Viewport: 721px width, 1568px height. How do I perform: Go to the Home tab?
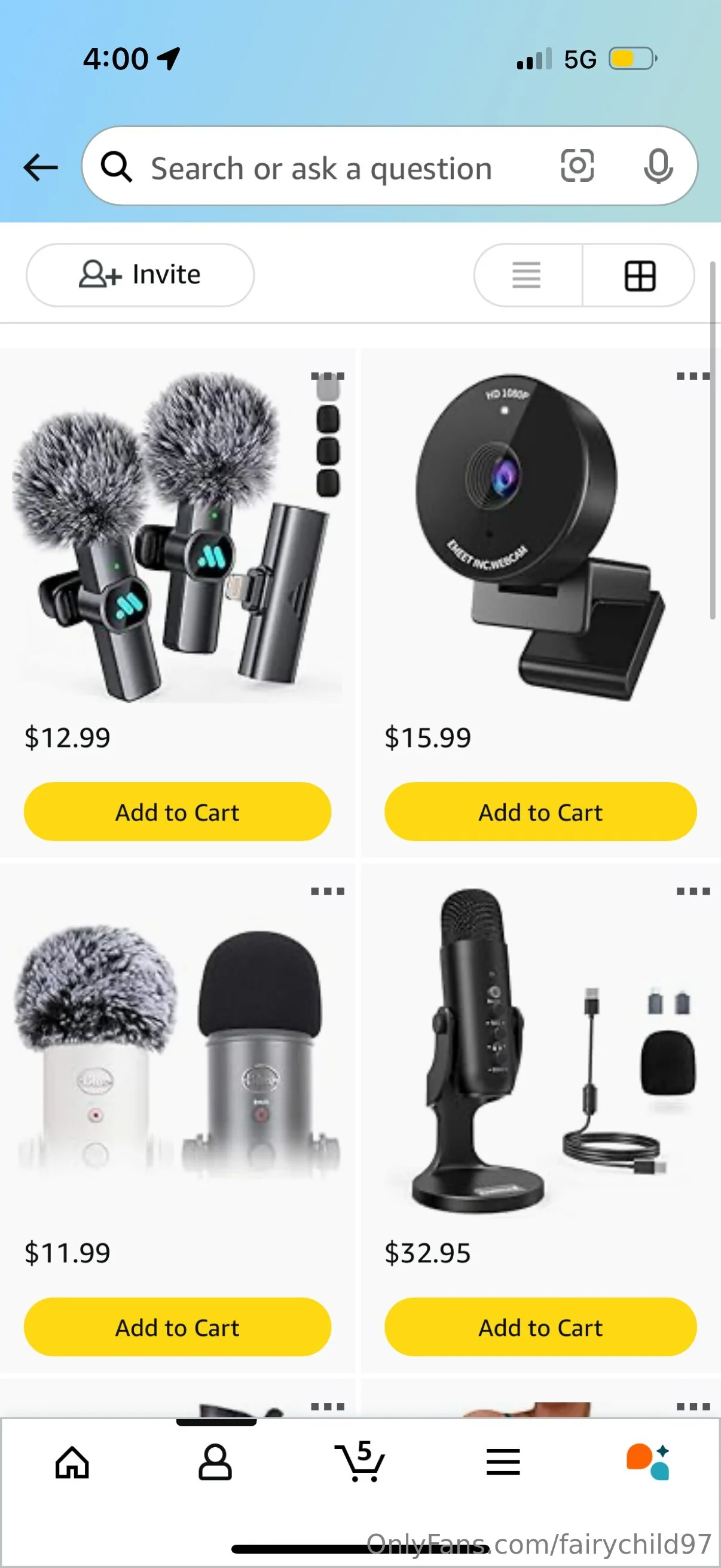coord(72,1463)
